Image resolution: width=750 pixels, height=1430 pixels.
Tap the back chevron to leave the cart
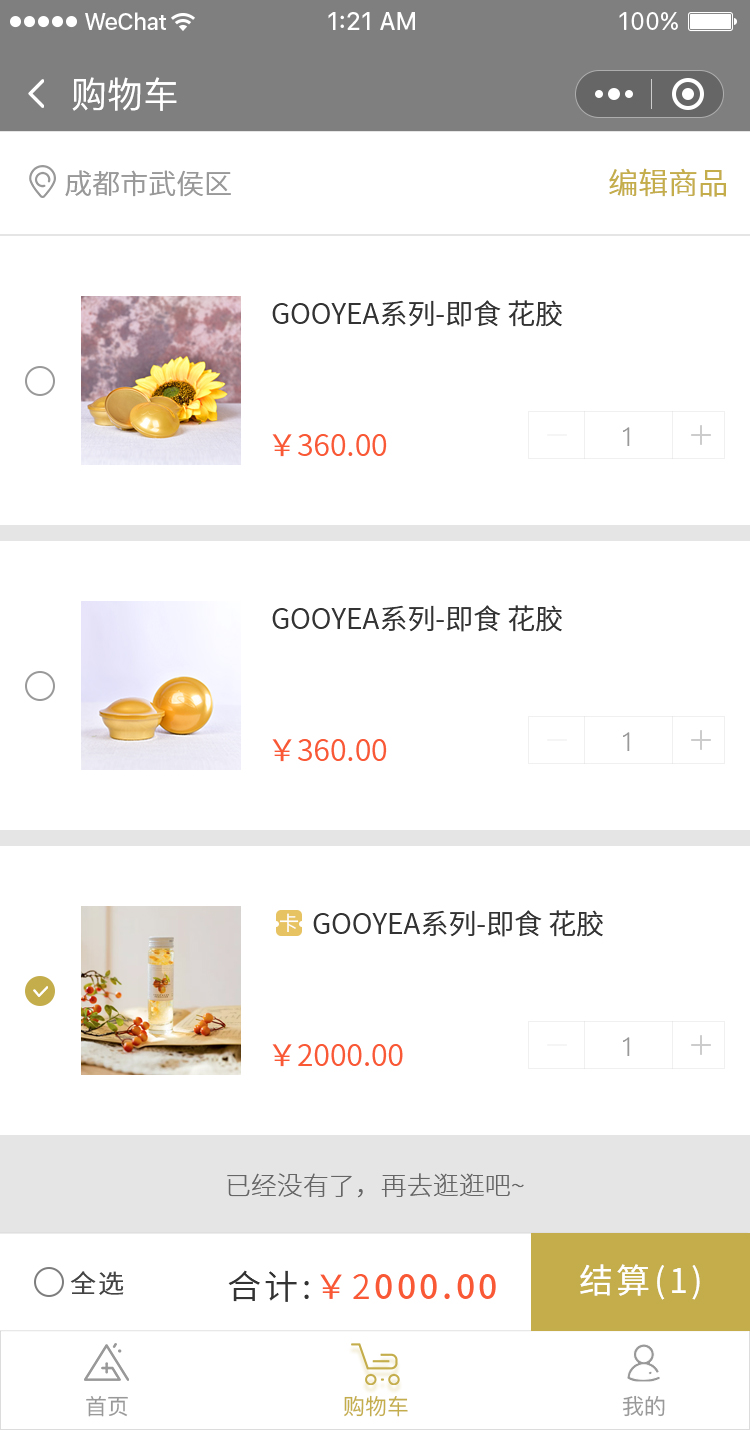[35, 93]
